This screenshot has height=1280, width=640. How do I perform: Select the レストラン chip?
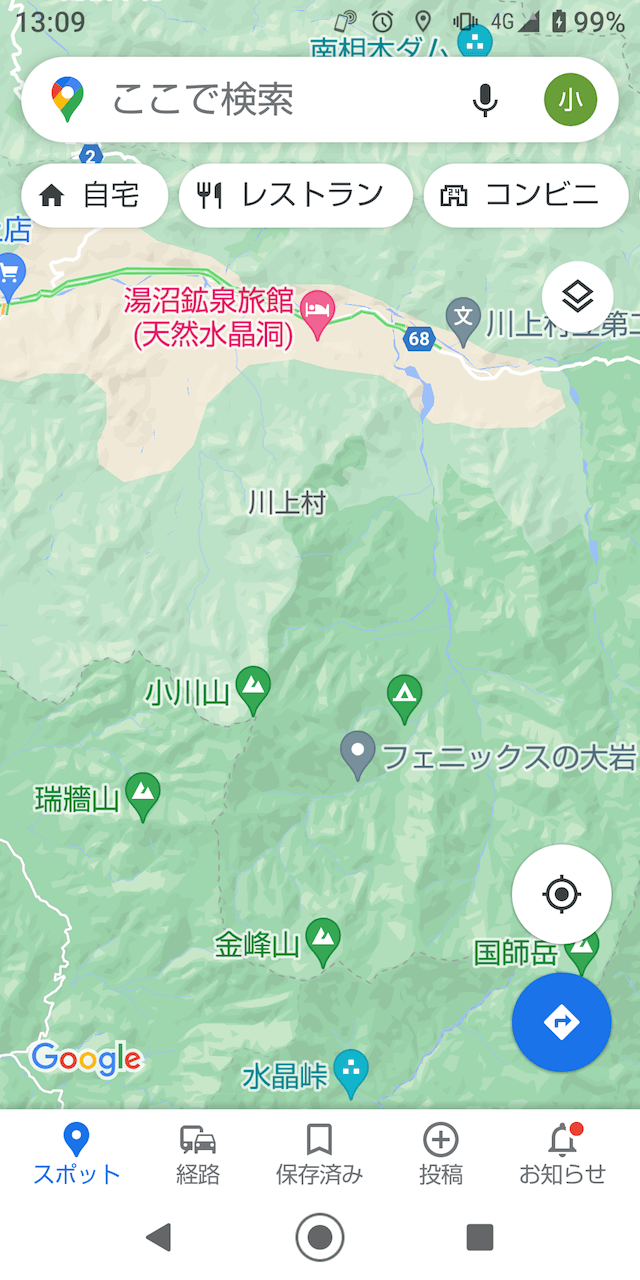[296, 195]
